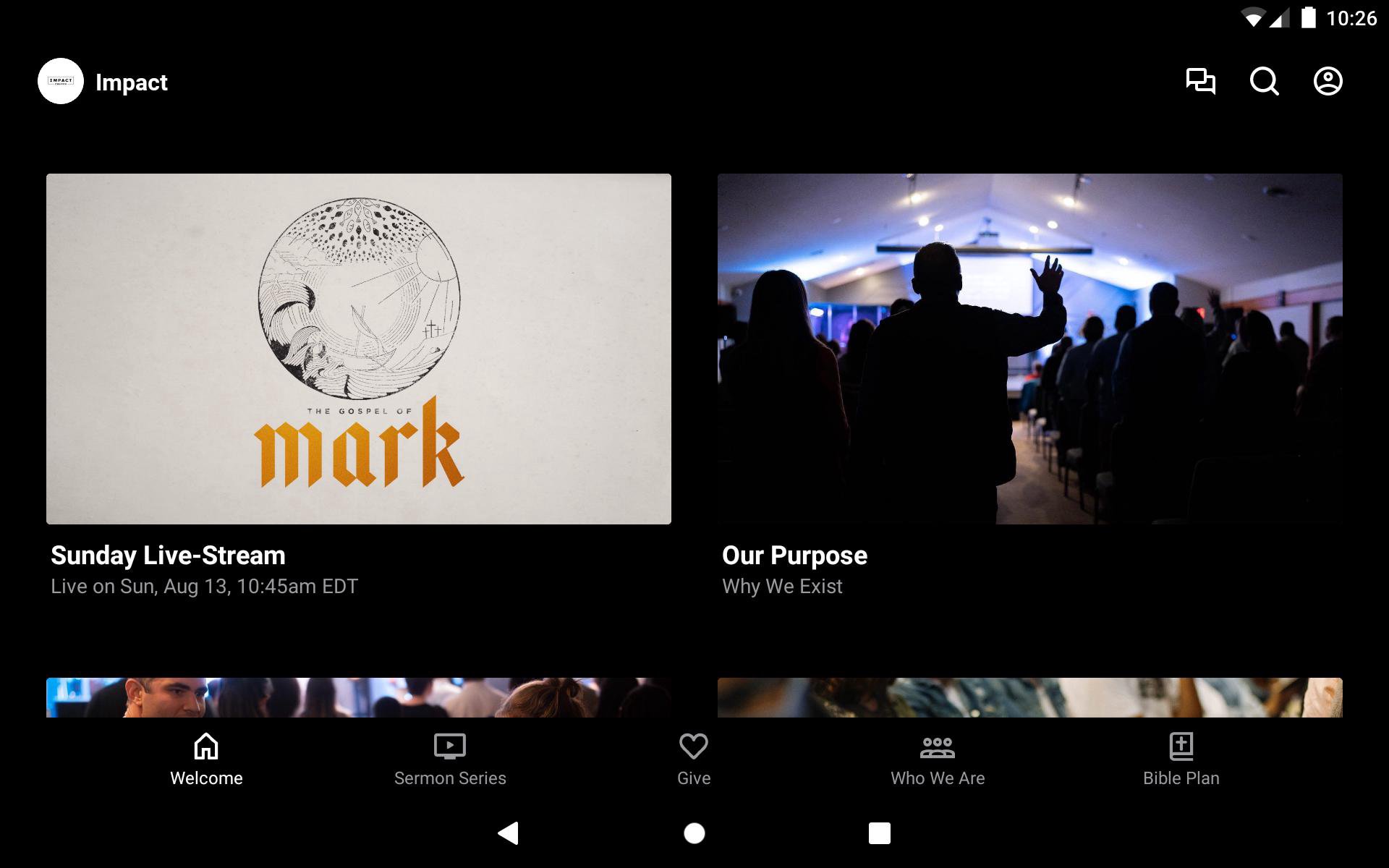This screenshot has height=868, width=1389.
Task: Open the user profile icon
Action: coord(1328,81)
